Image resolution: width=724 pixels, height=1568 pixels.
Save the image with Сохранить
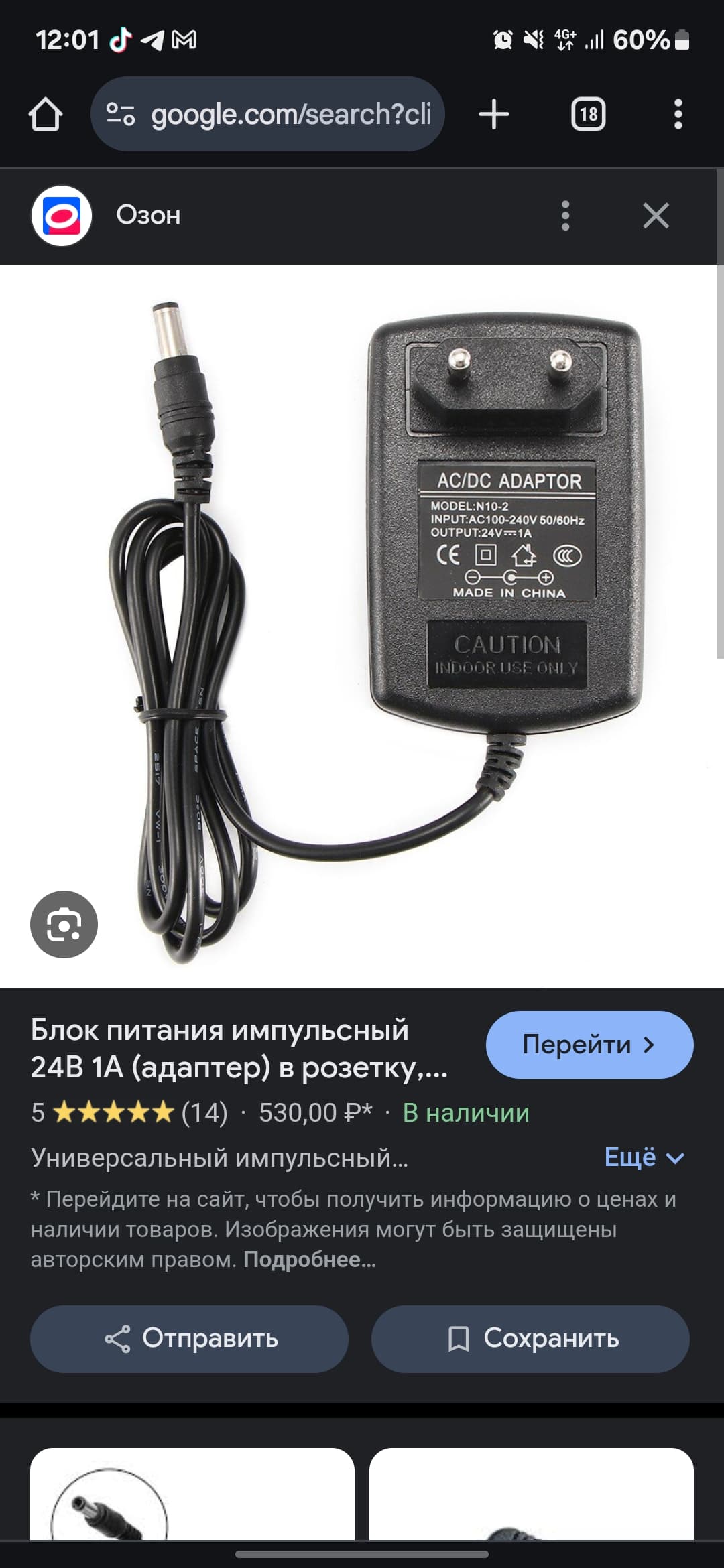click(x=530, y=1339)
